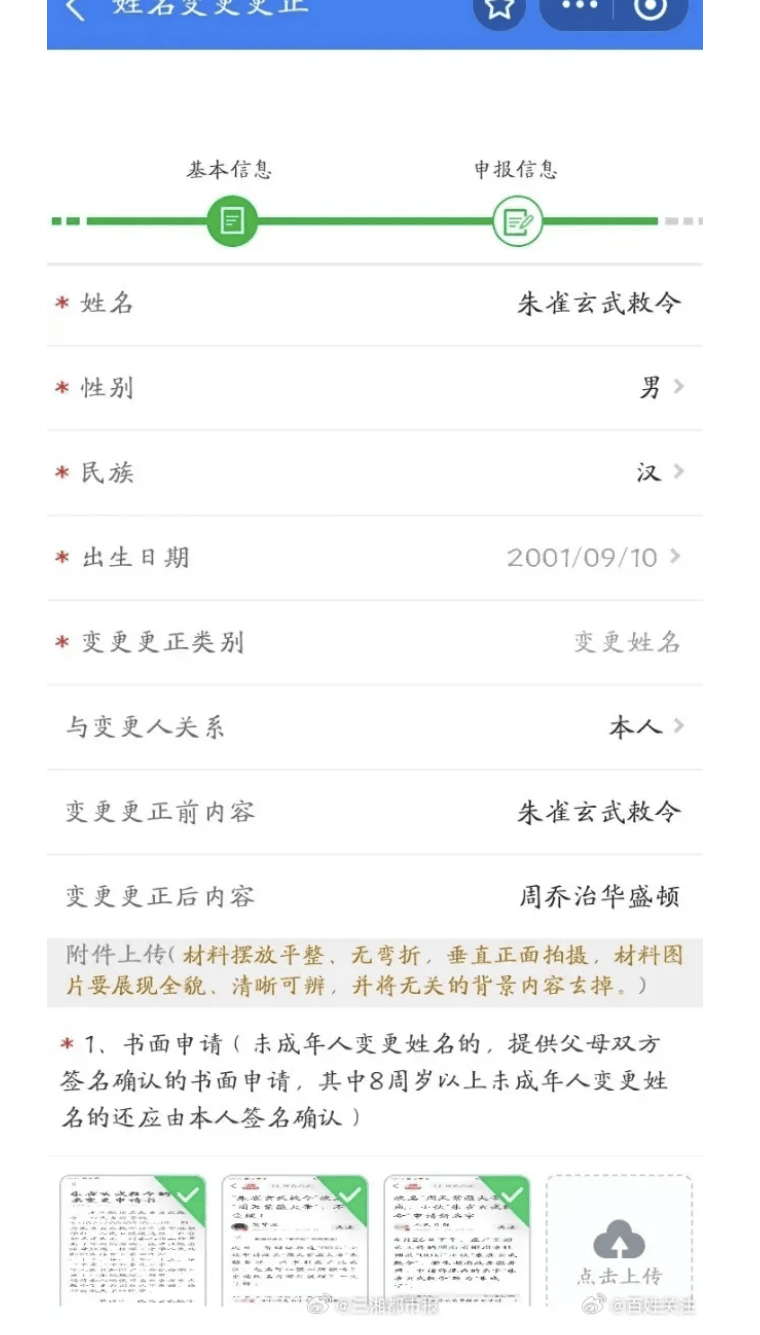Viewport: 760px width, 1335px height.
Task: Edit 变更更正后内容 field
Action: click(x=375, y=896)
